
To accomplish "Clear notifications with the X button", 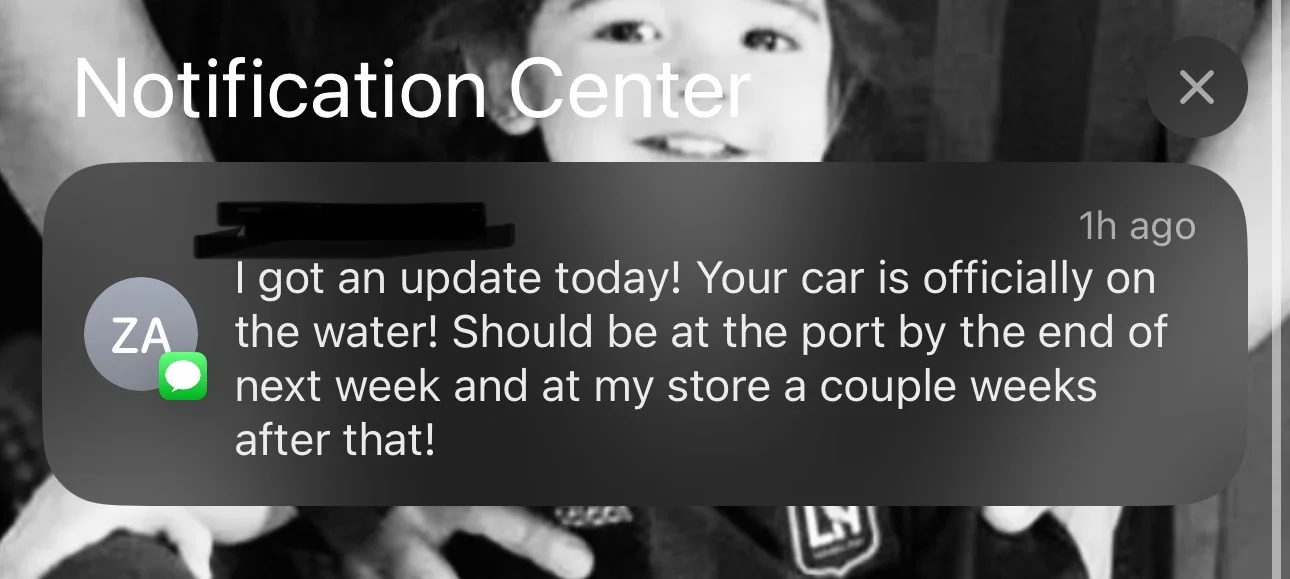I will 1196,88.
